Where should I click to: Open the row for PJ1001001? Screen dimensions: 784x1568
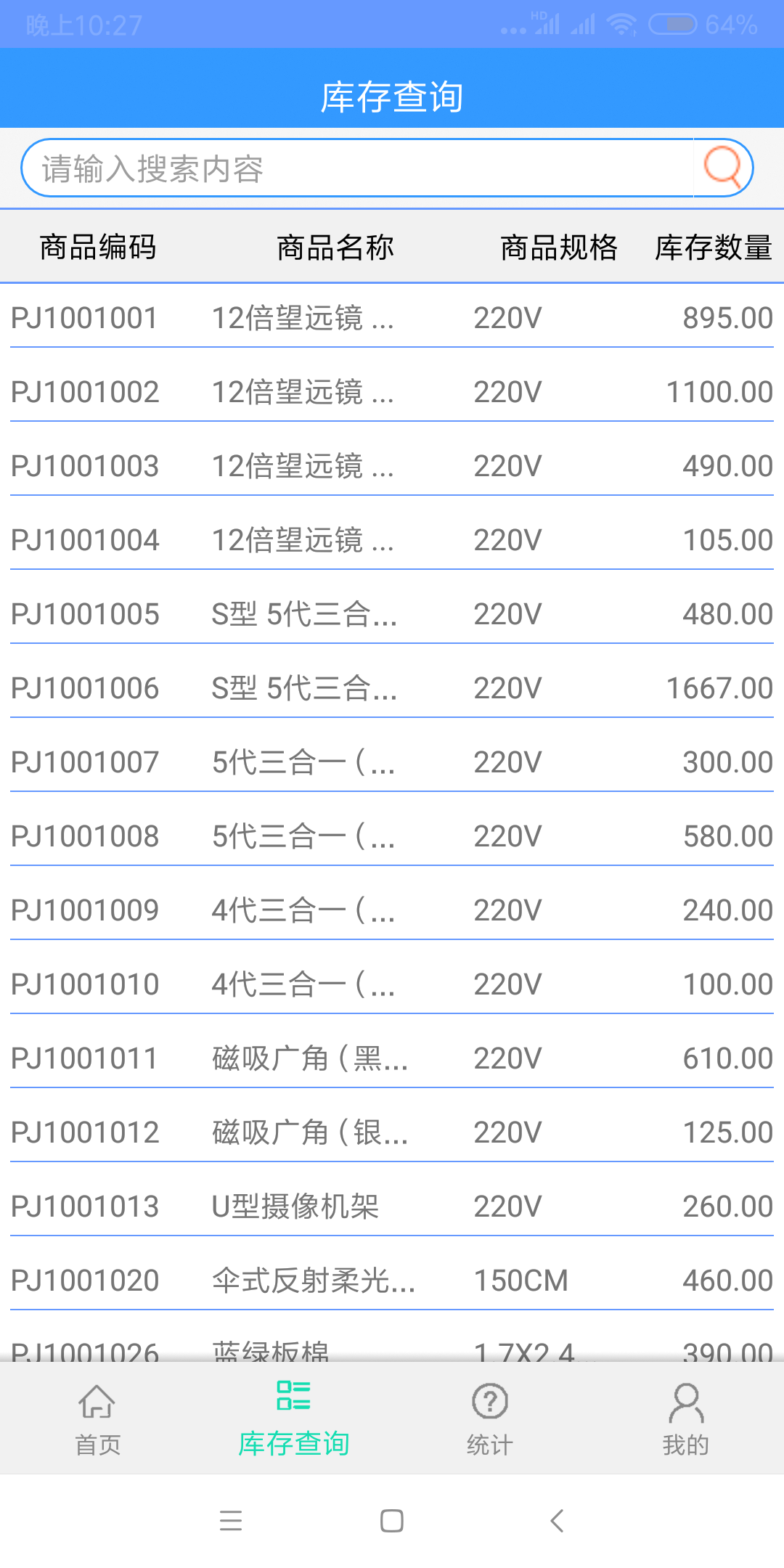point(392,318)
